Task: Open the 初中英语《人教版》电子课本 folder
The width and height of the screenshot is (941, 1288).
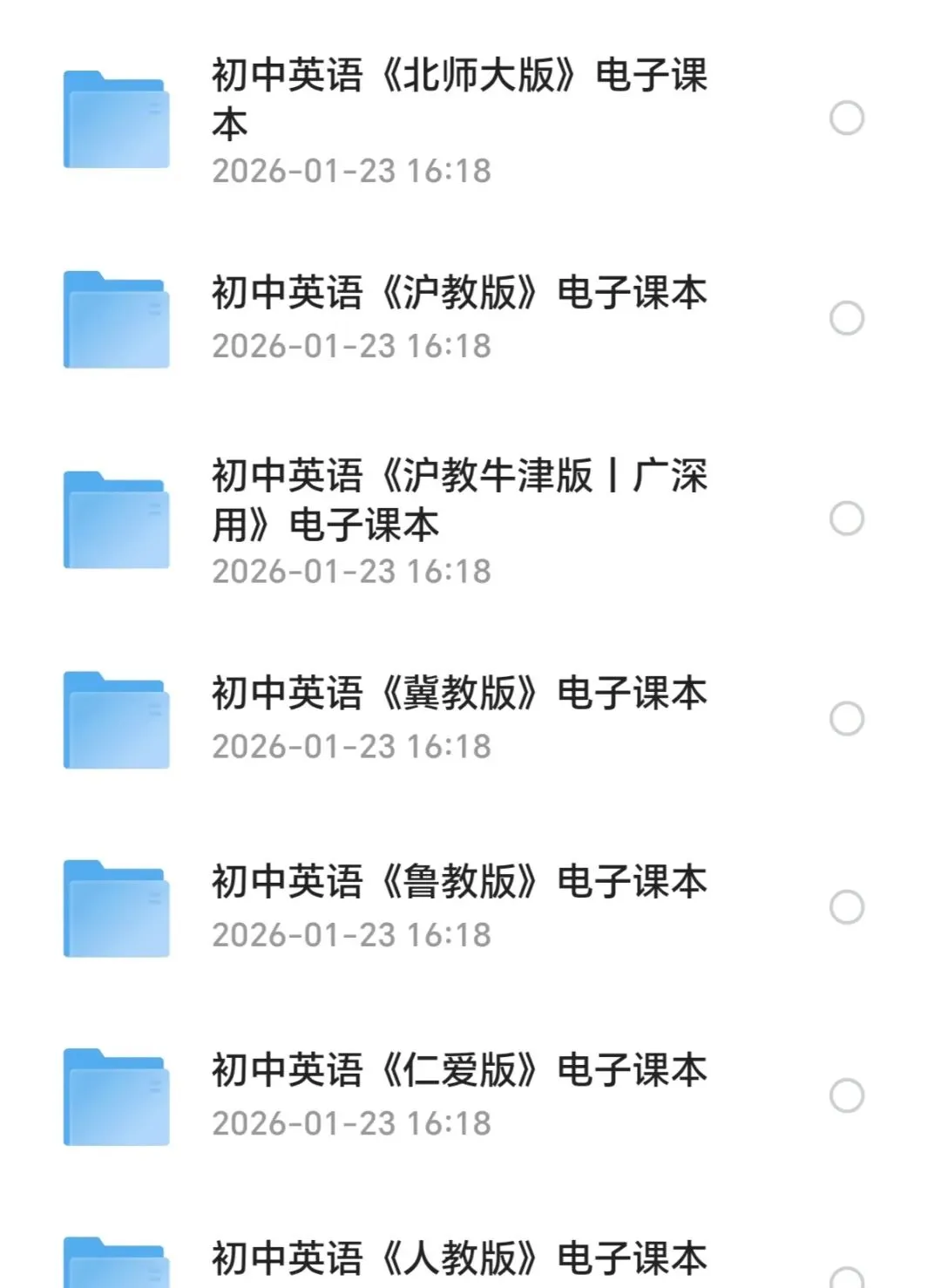Action: point(459,1258)
